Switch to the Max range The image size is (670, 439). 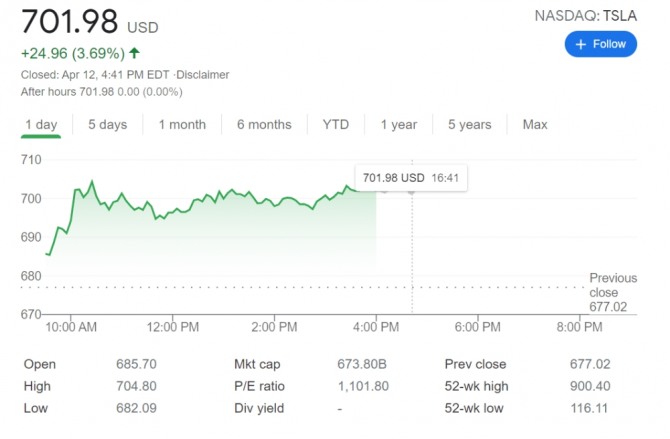535,125
